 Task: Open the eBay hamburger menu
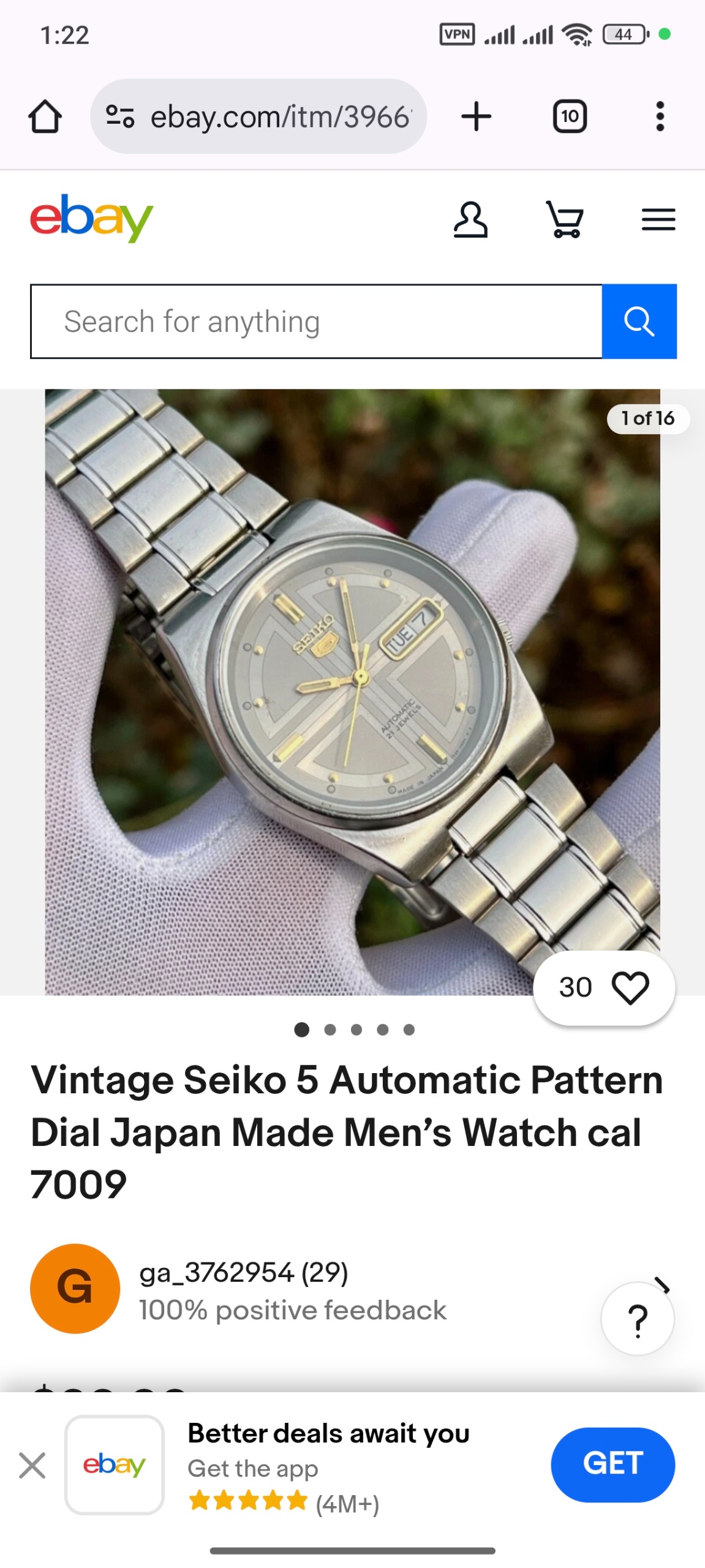(x=658, y=220)
